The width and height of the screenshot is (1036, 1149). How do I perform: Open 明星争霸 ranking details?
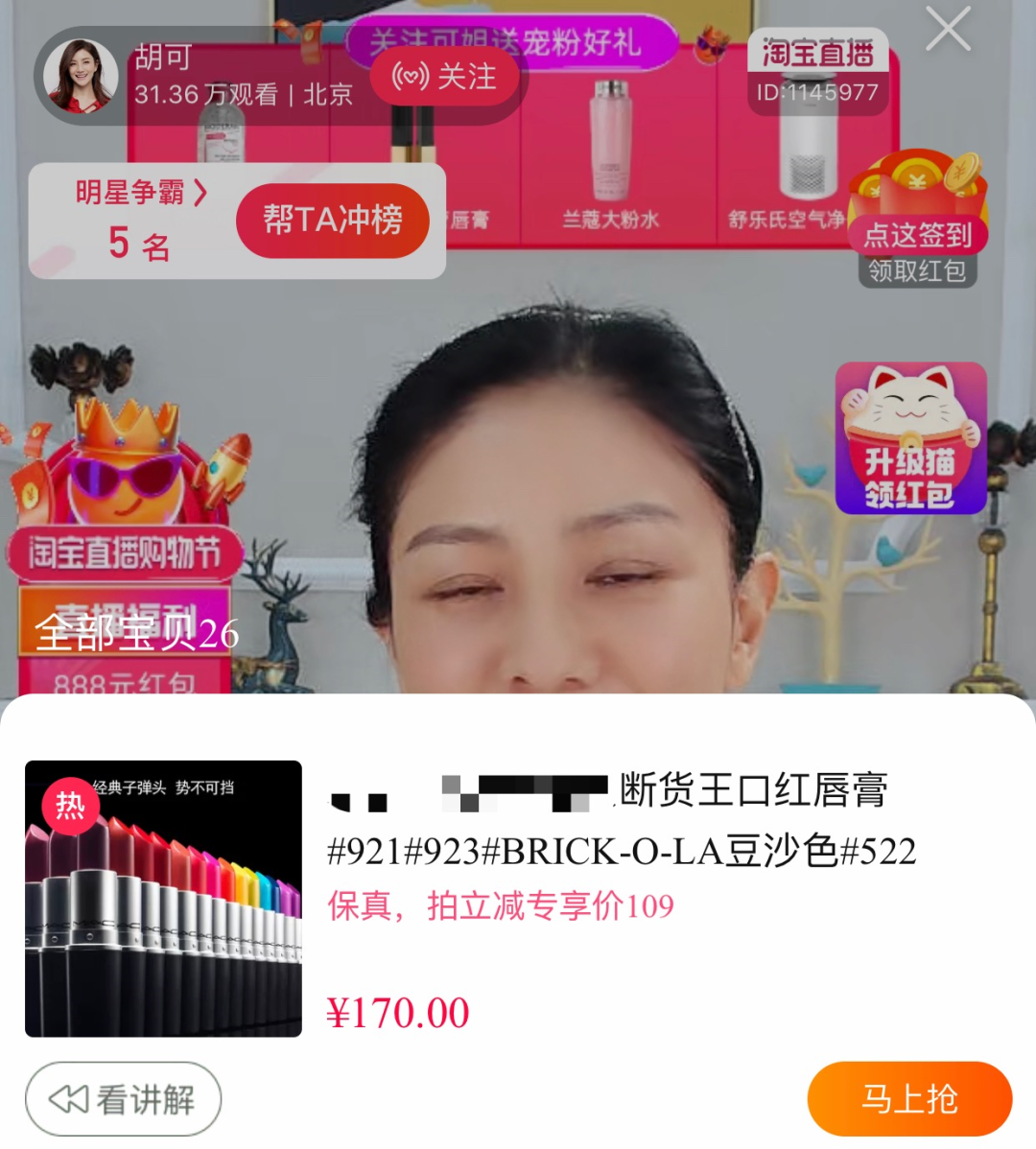tap(140, 193)
